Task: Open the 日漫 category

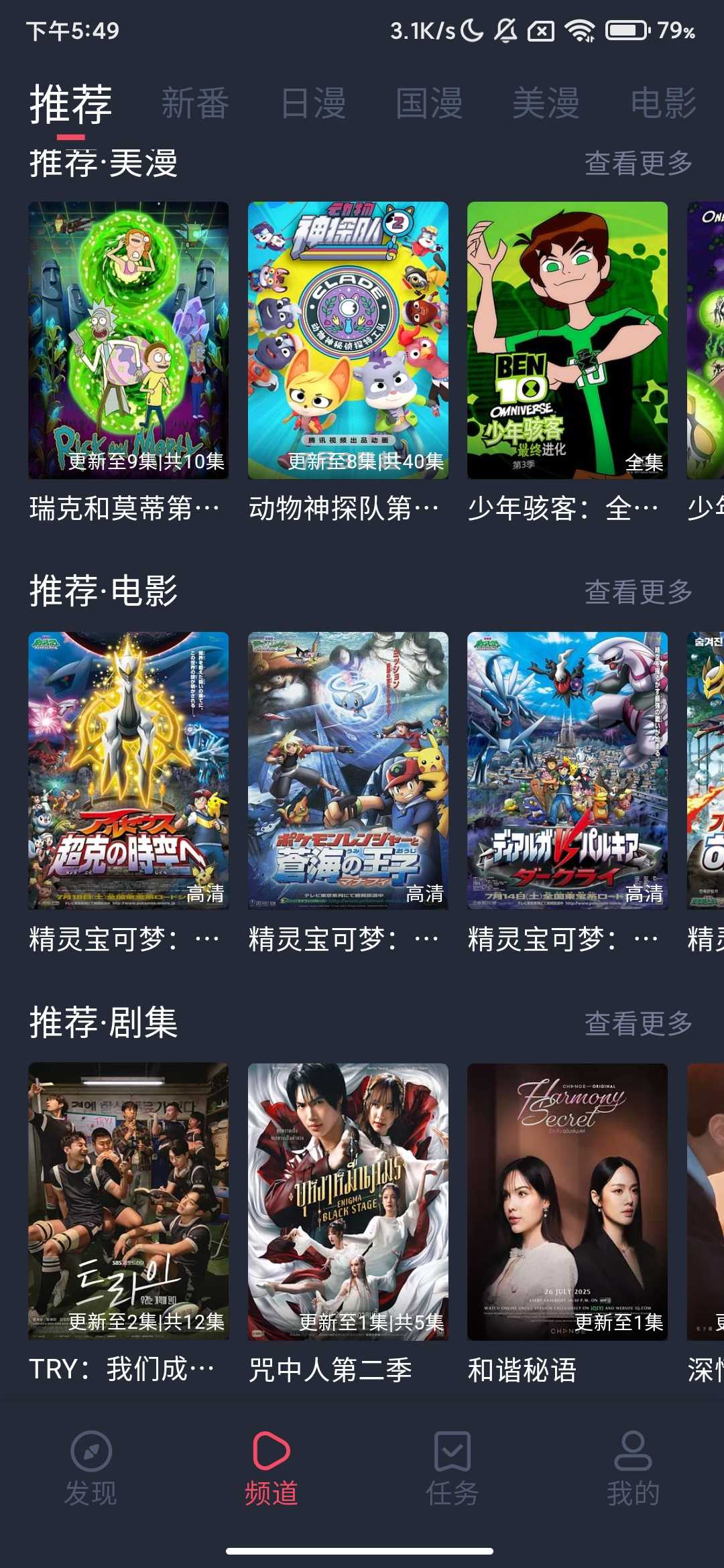Action: pyautogui.click(x=312, y=104)
